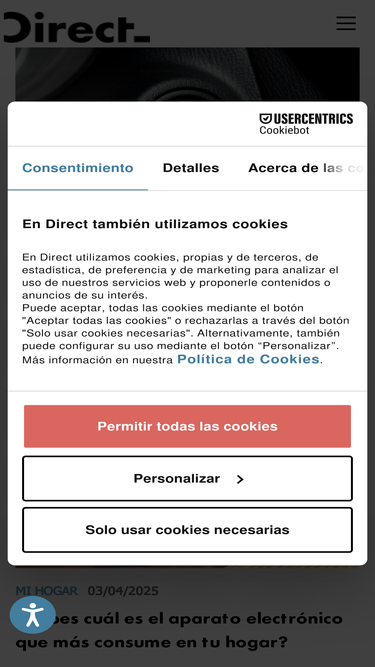Select the Consentimiento tab
The width and height of the screenshot is (375, 667).
tap(78, 168)
